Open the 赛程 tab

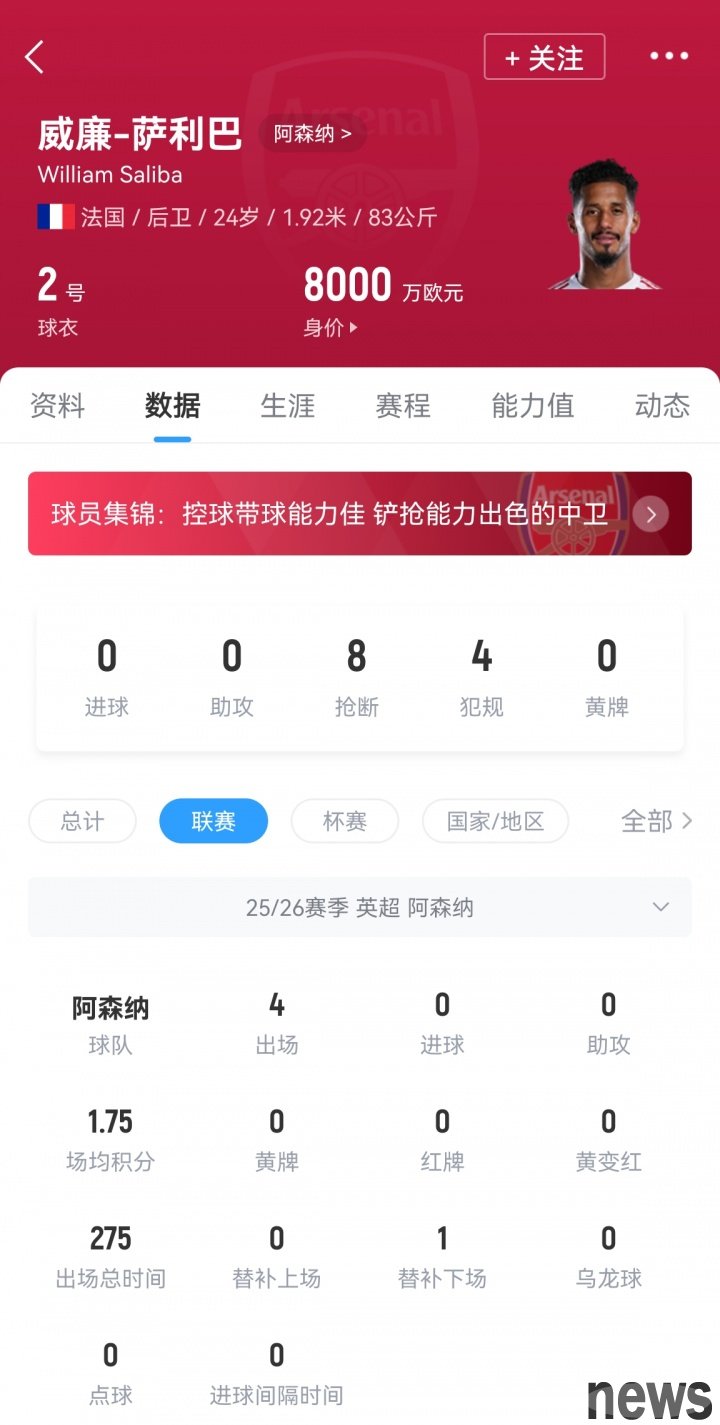402,405
